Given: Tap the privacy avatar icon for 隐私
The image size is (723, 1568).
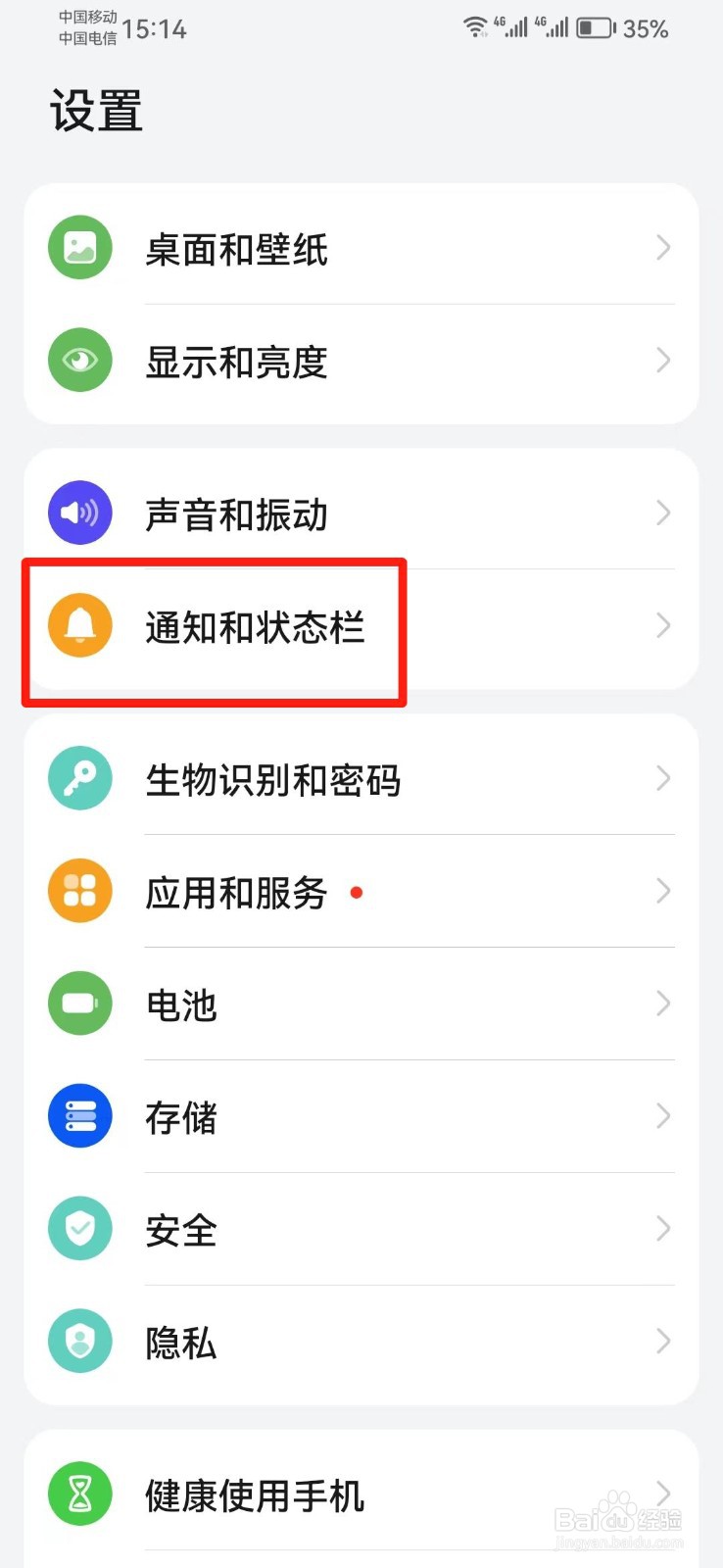Looking at the screenshot, I should (79, 1341).
